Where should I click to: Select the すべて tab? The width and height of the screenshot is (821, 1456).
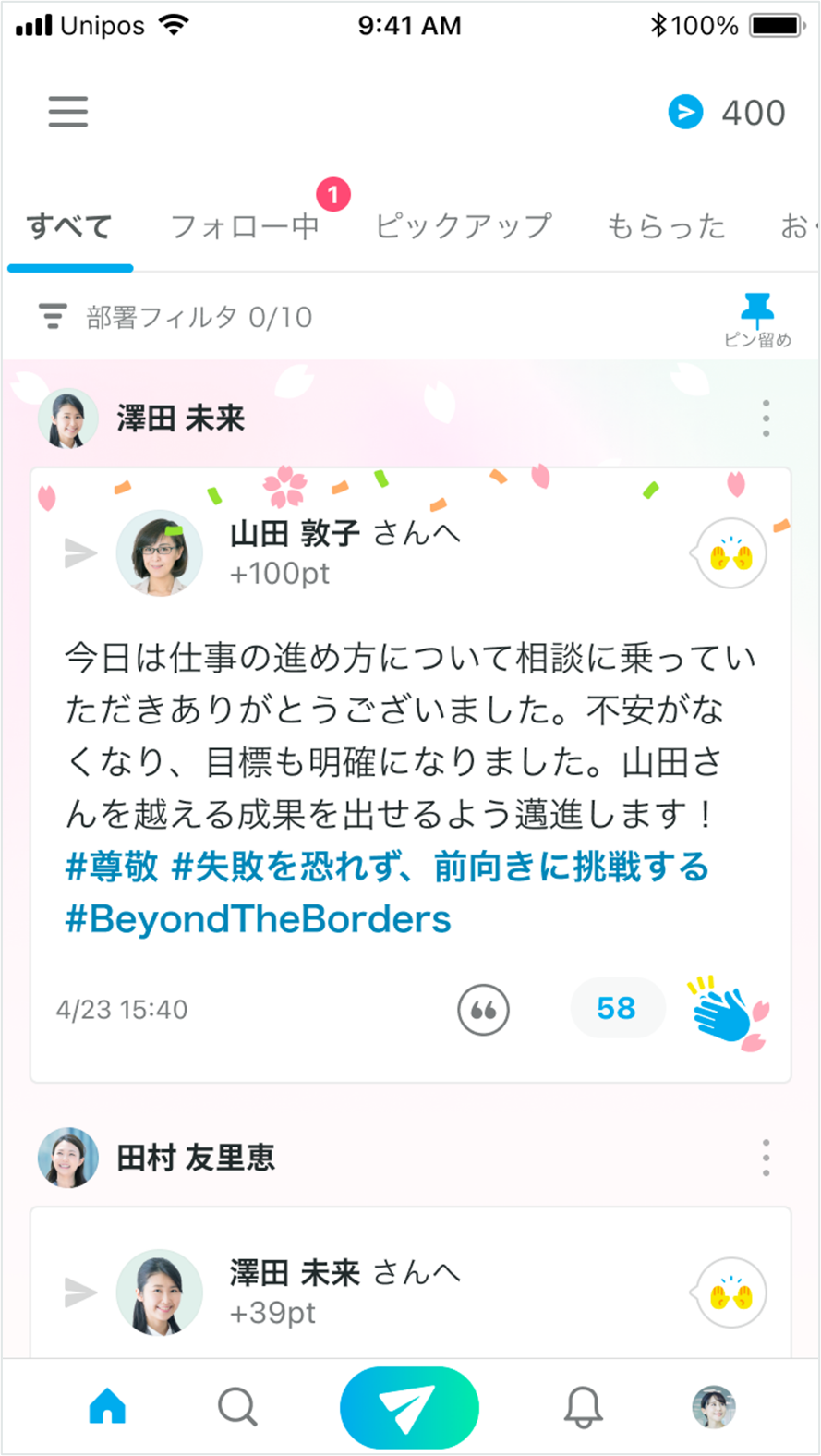click(x=70, y=226)
